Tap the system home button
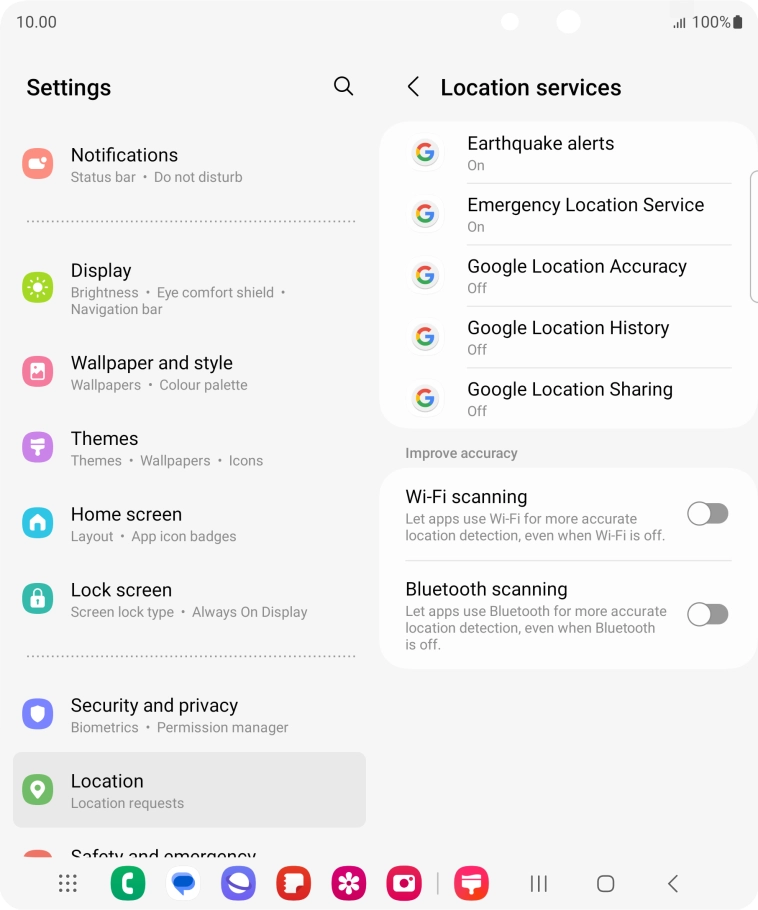 pos(605,883)
